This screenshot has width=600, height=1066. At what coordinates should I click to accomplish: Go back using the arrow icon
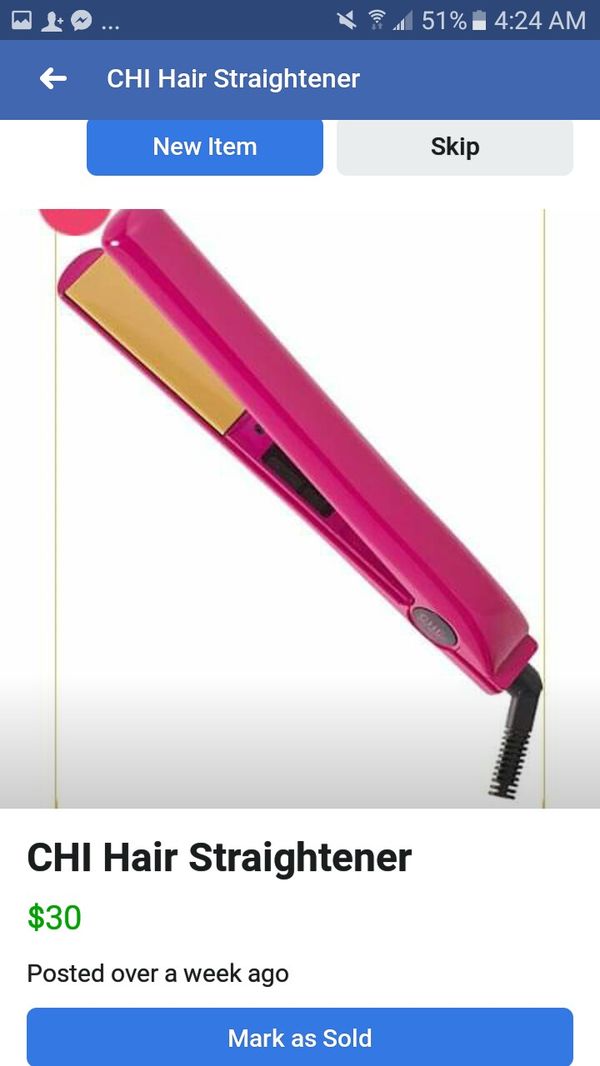pos(53,79)
